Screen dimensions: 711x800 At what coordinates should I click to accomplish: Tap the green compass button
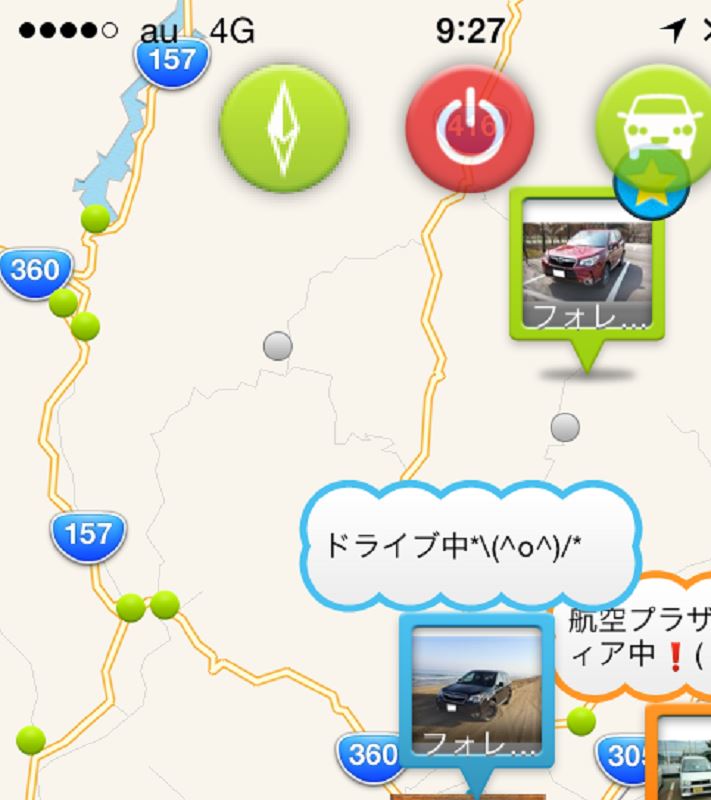click(x=284, y=129)
